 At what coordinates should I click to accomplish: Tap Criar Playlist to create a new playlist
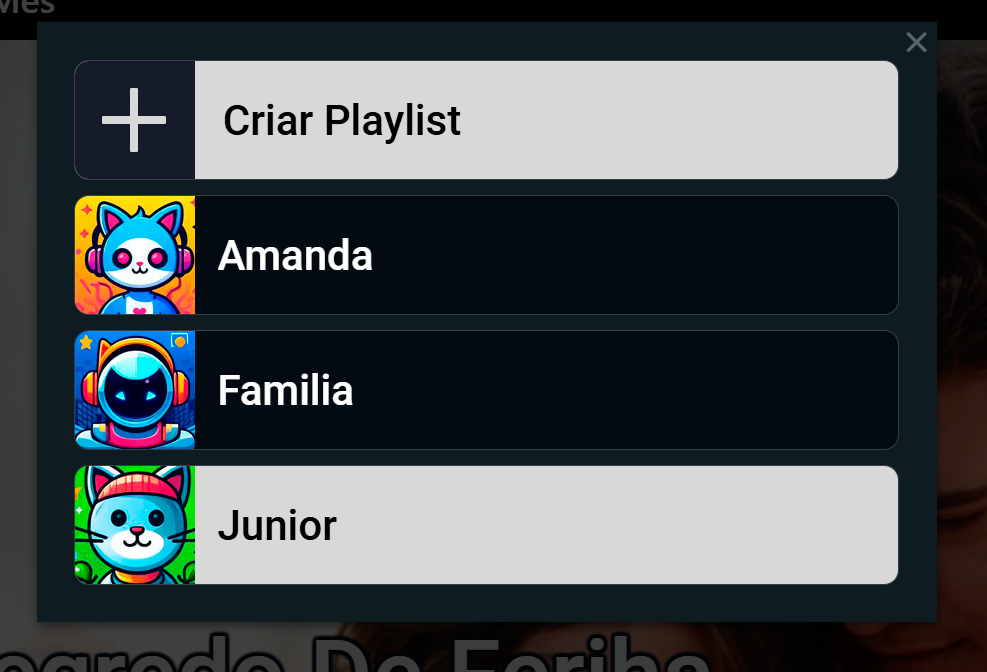pyautogui.click(x=486, y=120)
